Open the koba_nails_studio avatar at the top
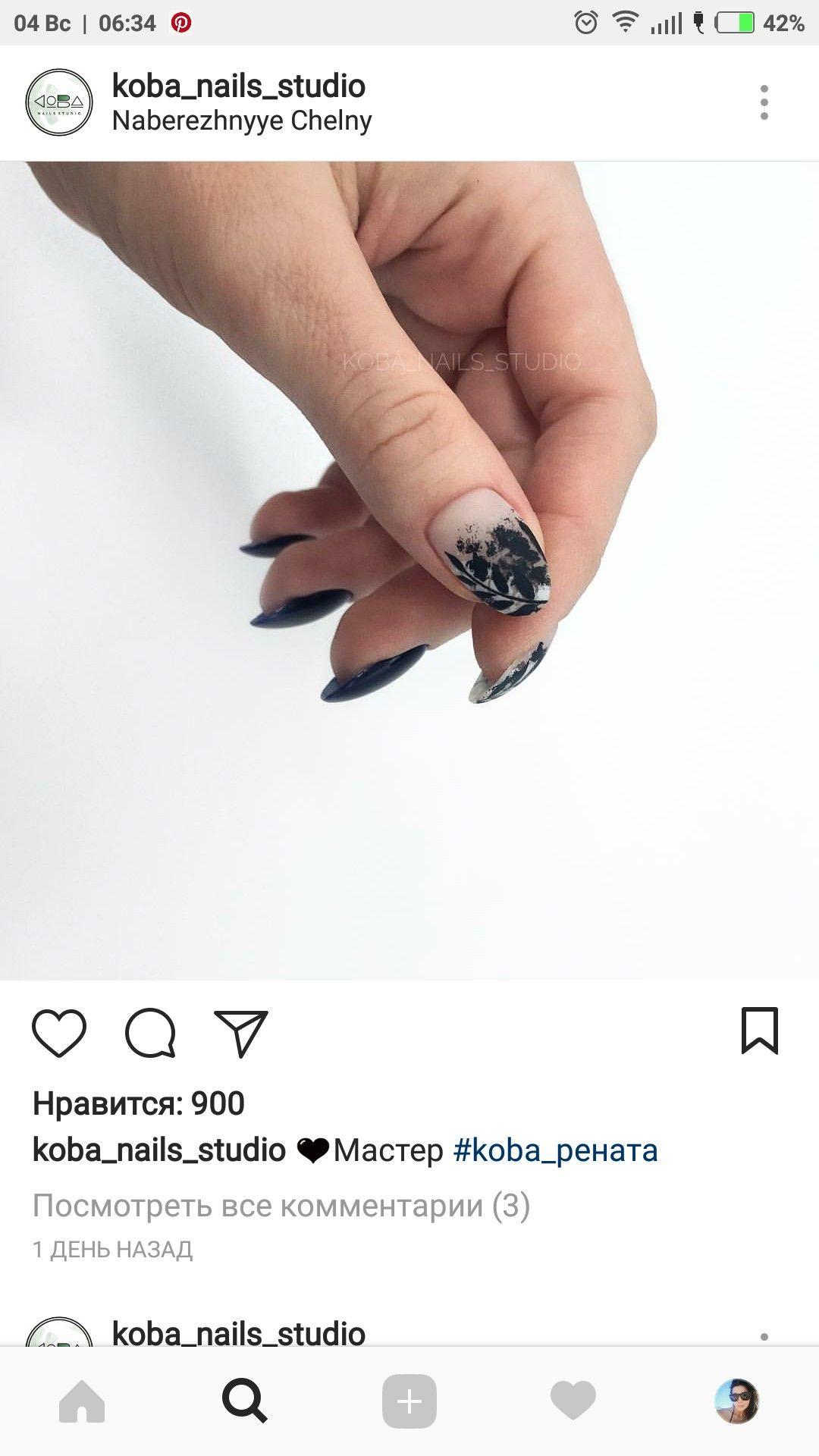 pos(59,102)
